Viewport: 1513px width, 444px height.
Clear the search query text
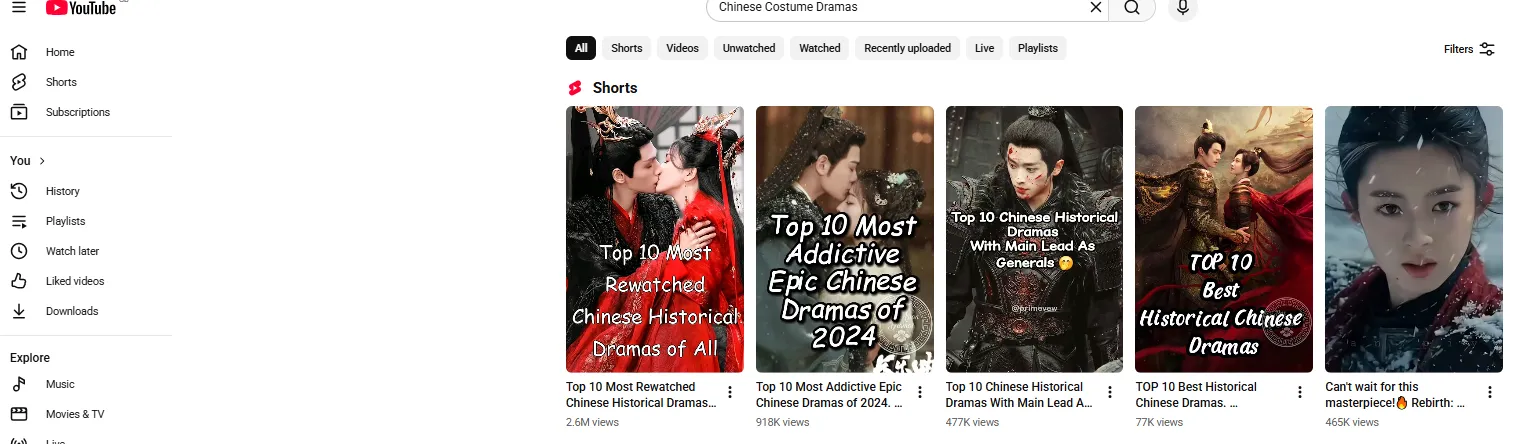tap(1096, 7)
